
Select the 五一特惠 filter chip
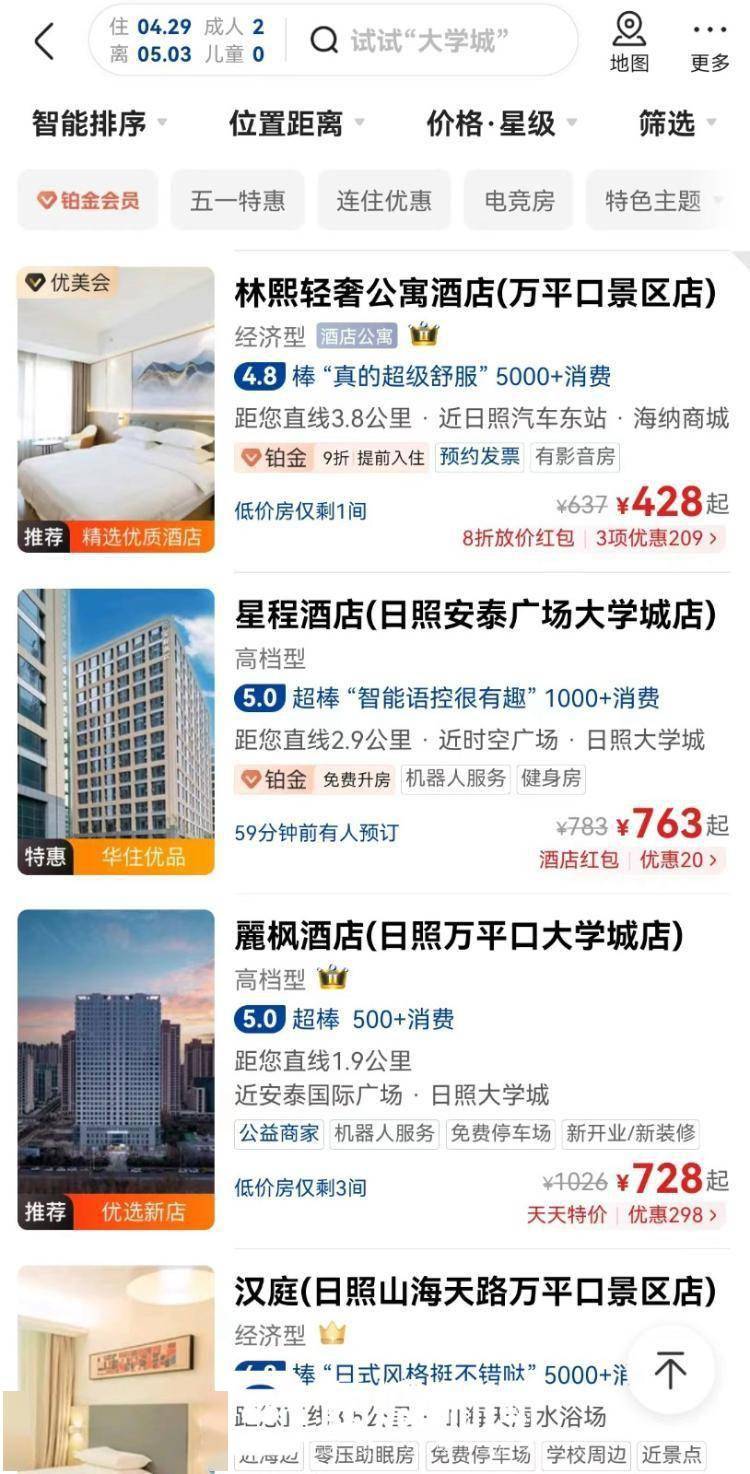[x=238, y=200]
